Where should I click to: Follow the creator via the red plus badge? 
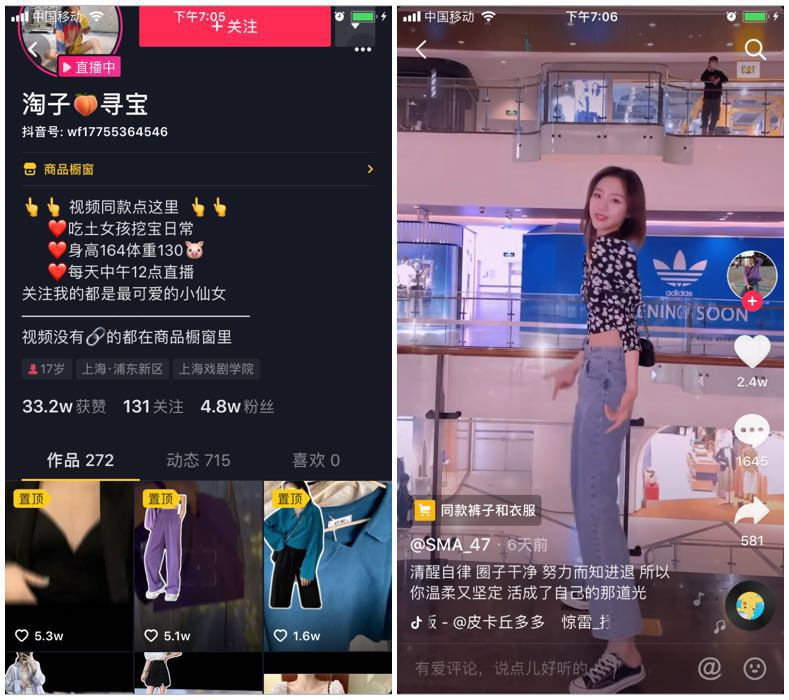coord(752,301)
